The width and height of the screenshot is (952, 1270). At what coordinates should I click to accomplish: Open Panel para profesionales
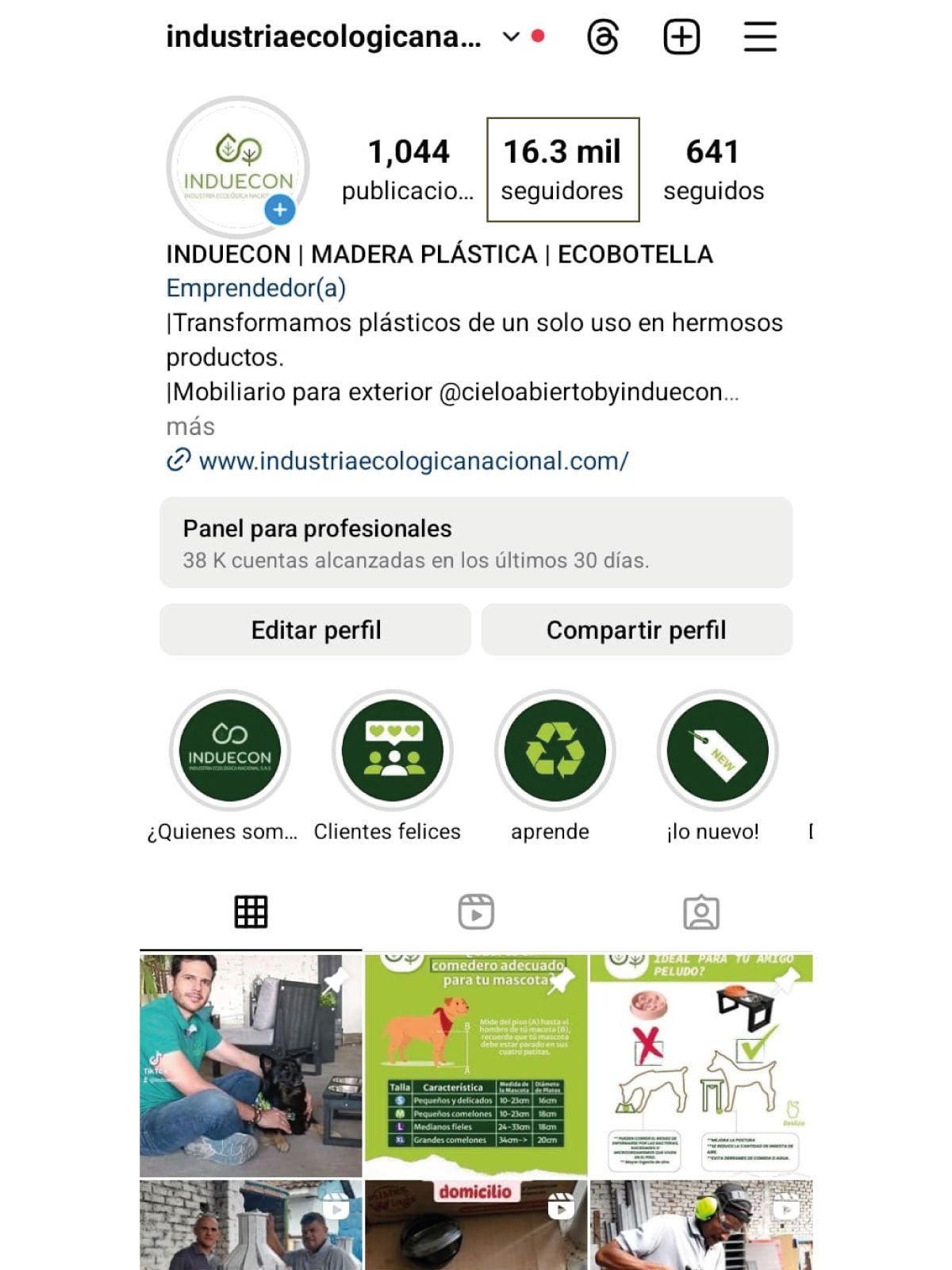point(476,543)
